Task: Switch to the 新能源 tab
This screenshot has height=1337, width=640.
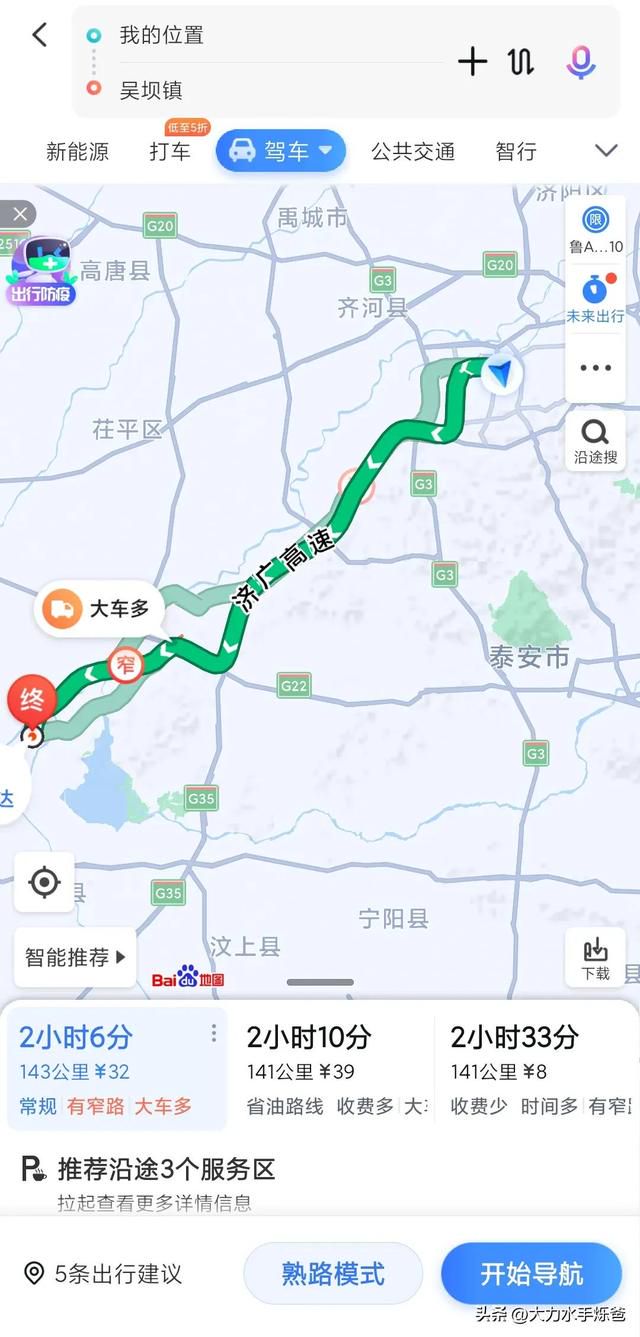Action: 77,152
